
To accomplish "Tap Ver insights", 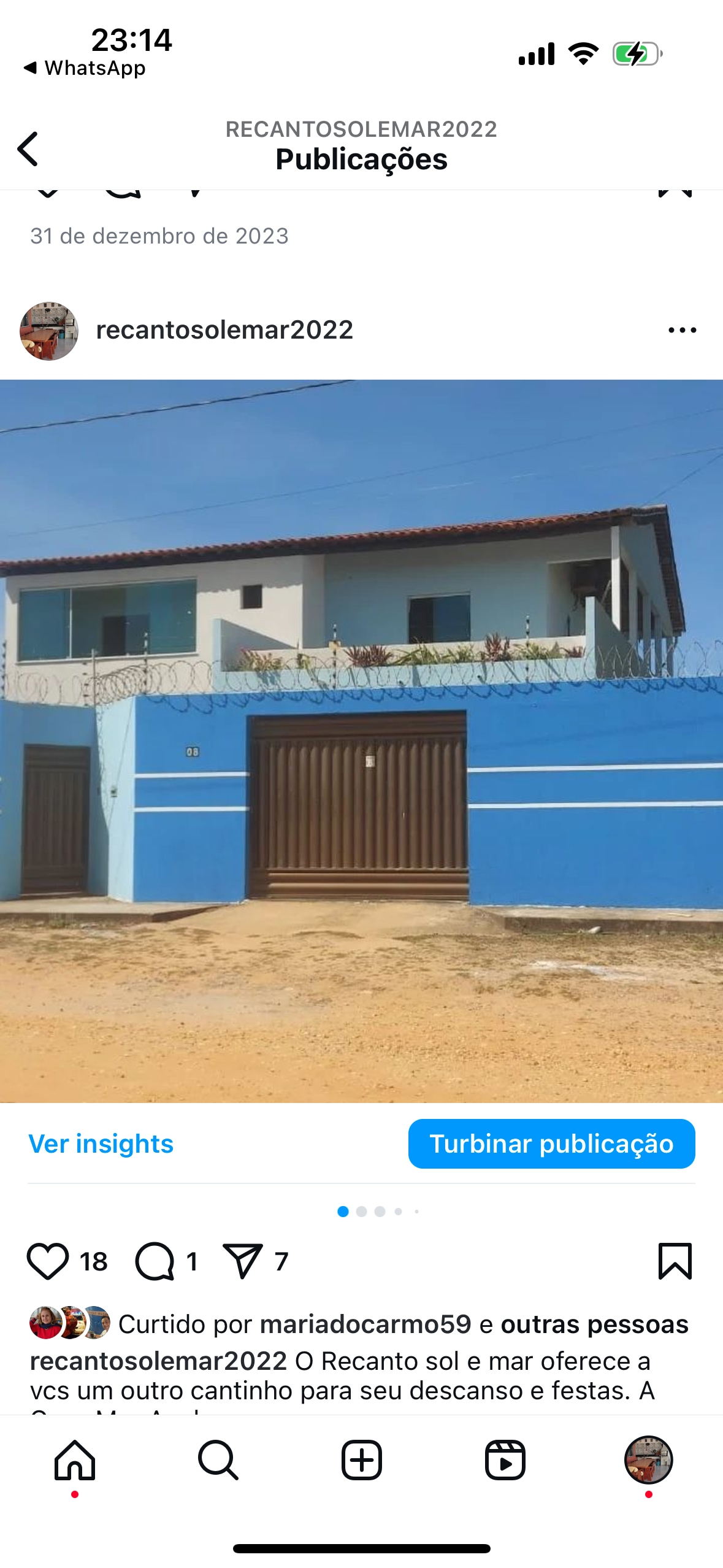I will tap(101, 1144).
